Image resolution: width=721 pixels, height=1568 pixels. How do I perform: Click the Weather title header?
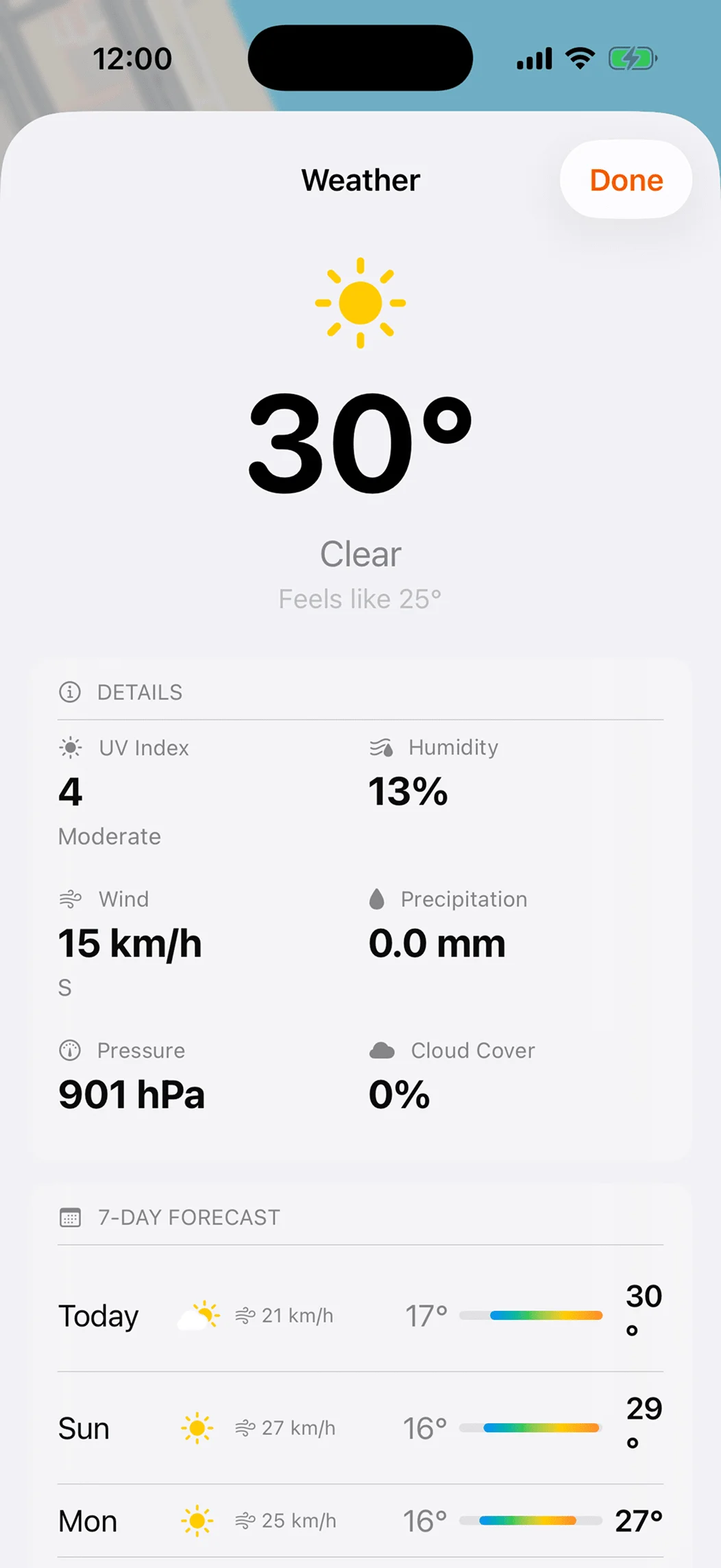click(360, 180)
